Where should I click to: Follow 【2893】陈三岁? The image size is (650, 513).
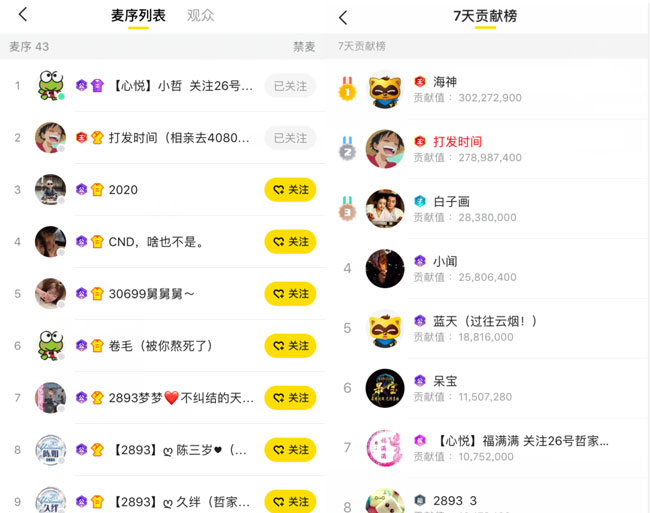tap(290, 450)
